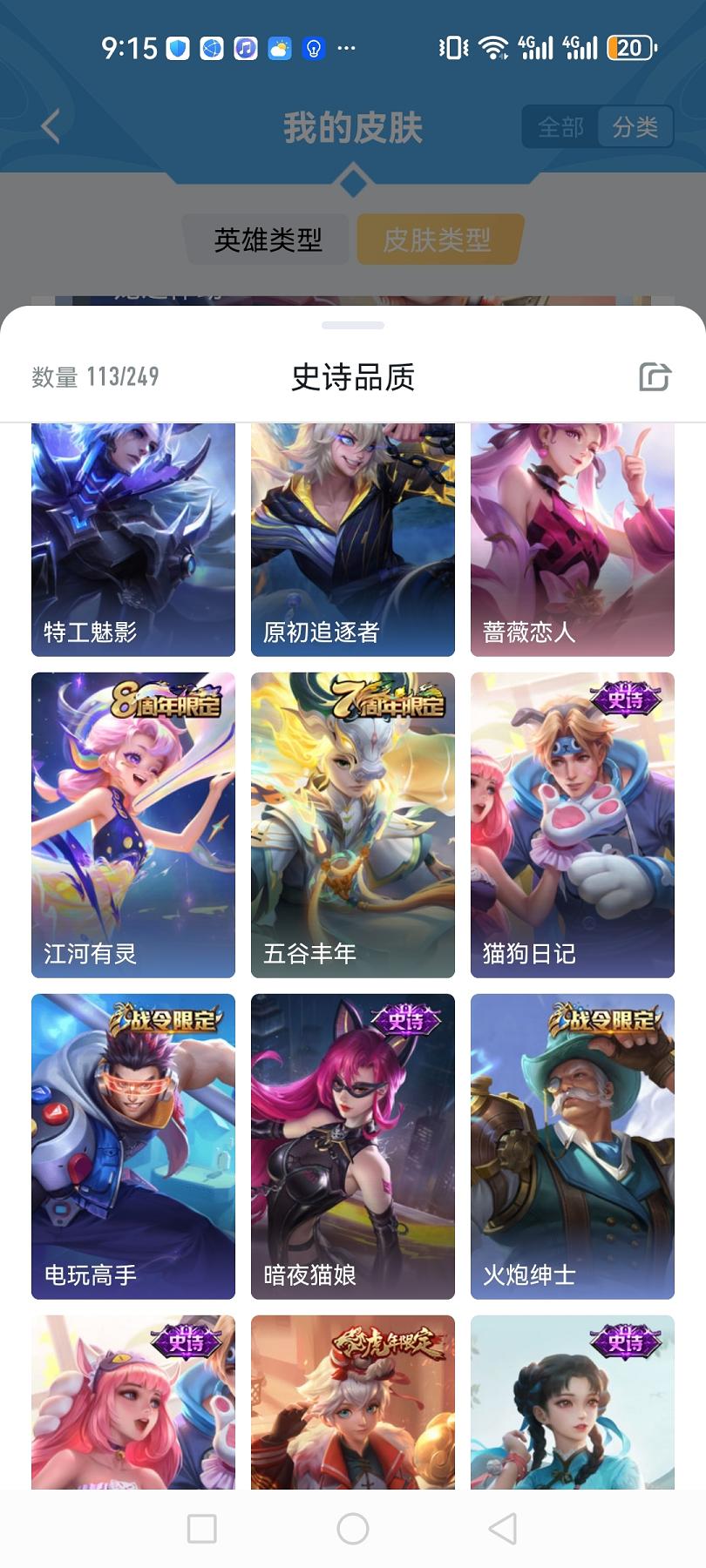
Task: Open the recent apps view
Action: (x=202, y=1528)
